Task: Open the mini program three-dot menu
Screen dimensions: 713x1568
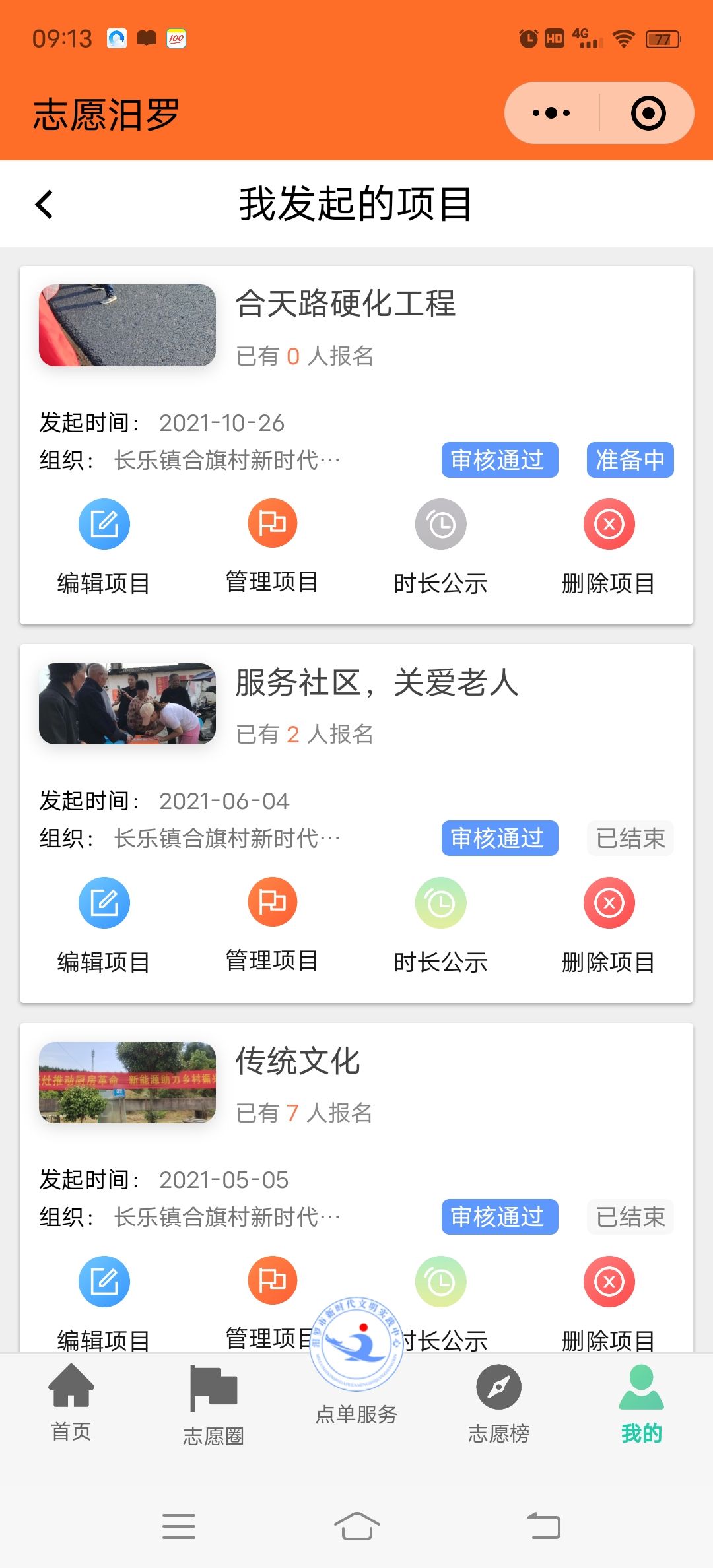Action: 551,113
